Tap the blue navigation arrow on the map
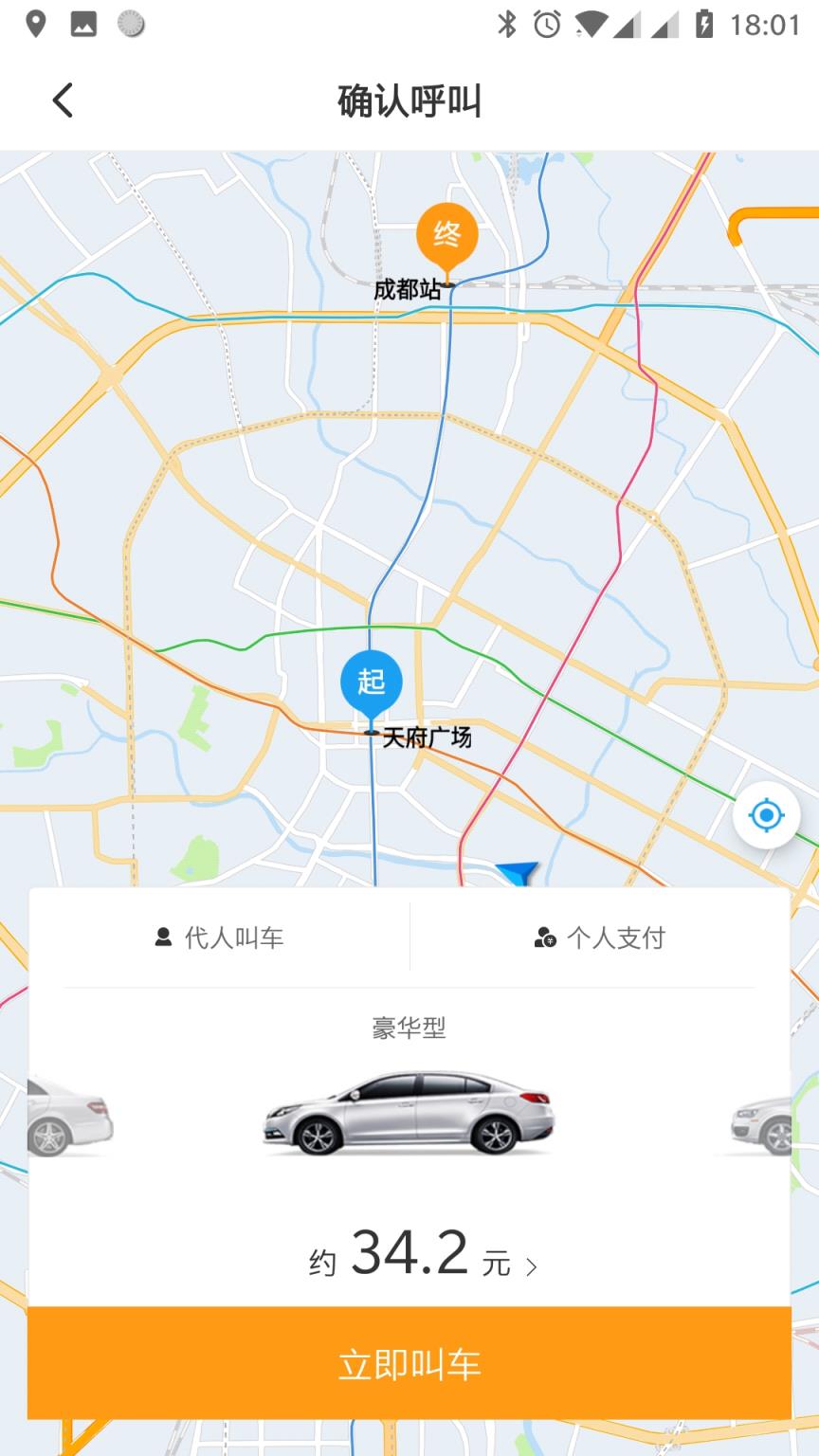This screenshot has height=1456, width=819. (517, 873)
